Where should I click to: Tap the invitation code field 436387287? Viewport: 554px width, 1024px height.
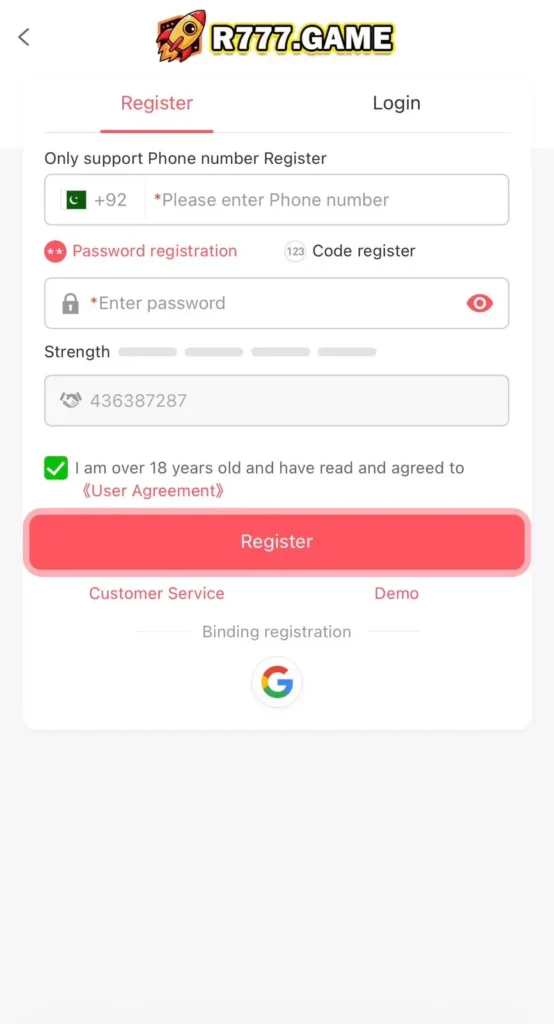click(276, 400)
